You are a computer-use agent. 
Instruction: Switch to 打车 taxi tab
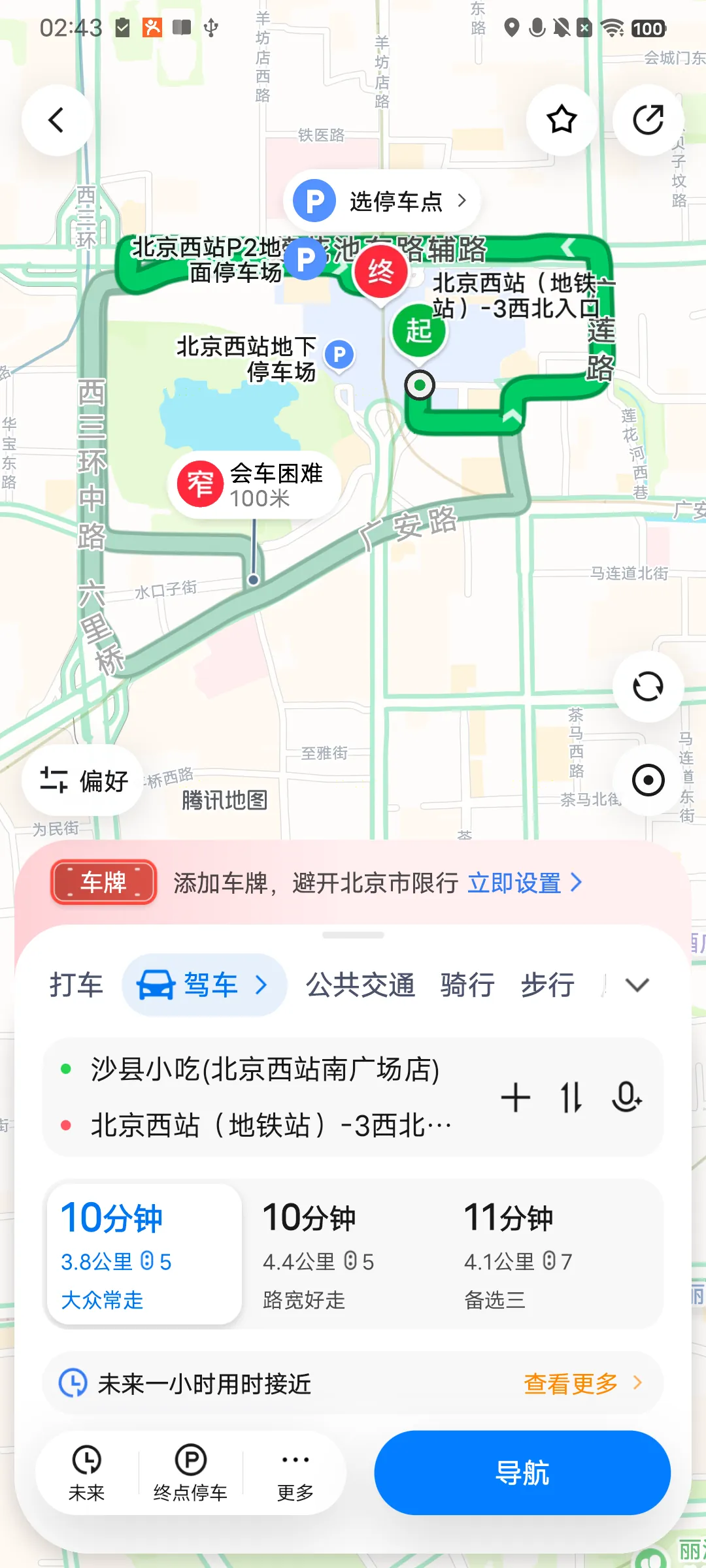pyautogui.click(x=76, y=985)
